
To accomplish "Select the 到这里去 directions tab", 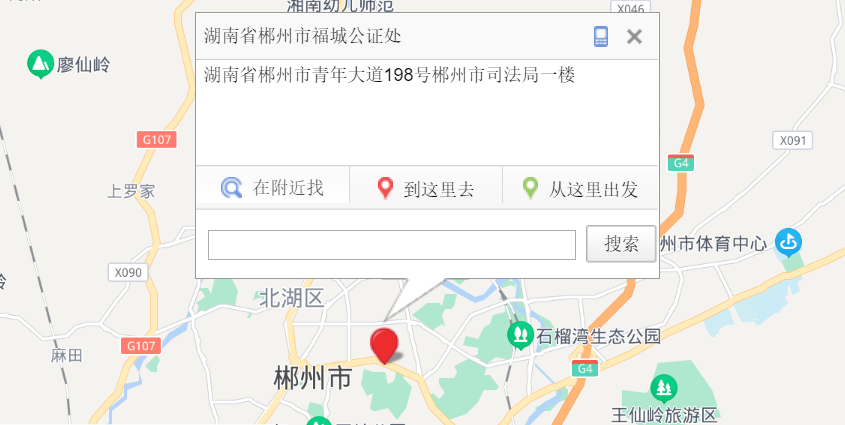I will 426,188.
